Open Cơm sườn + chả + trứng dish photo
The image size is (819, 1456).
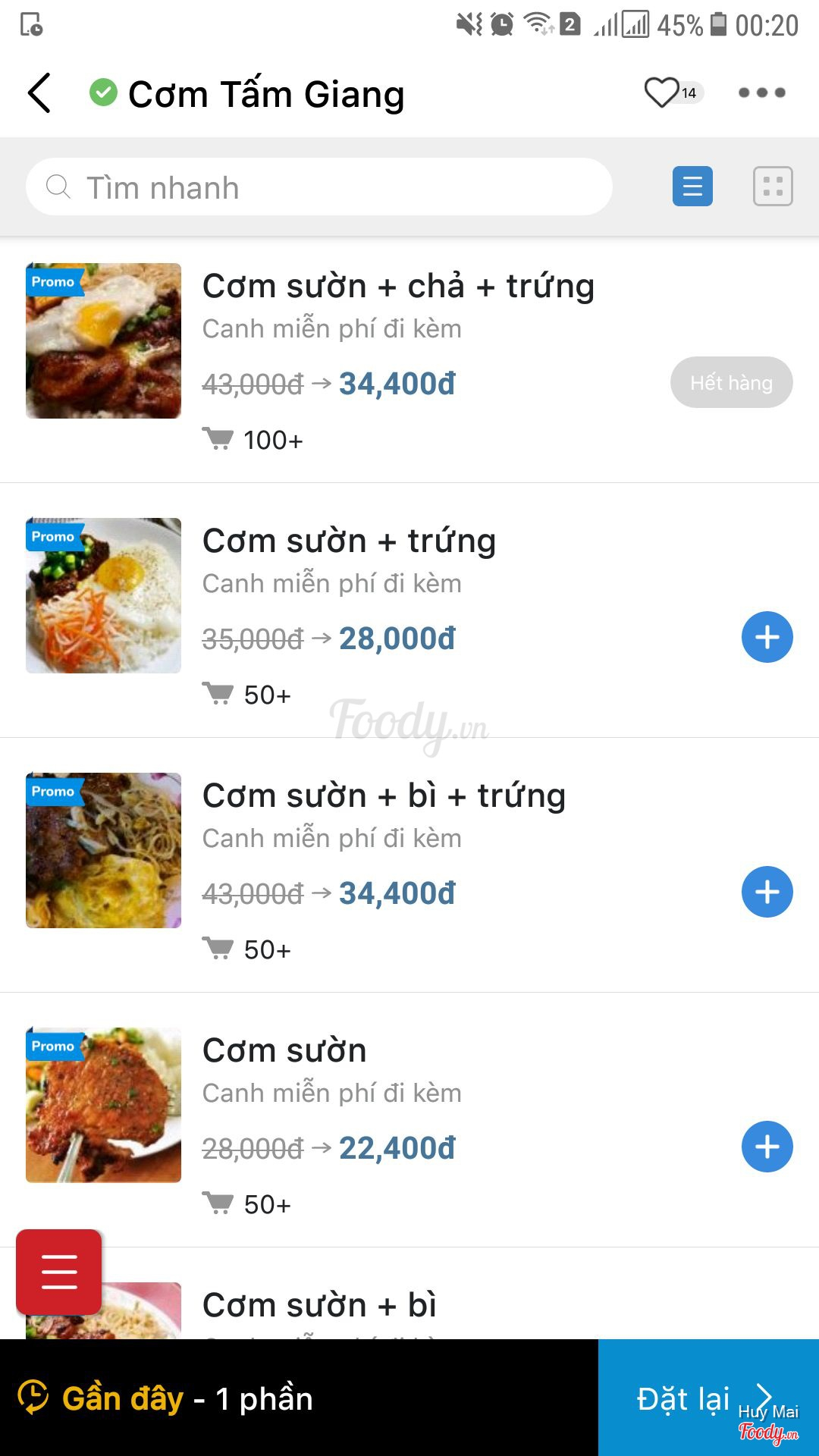tap(104, 340)
